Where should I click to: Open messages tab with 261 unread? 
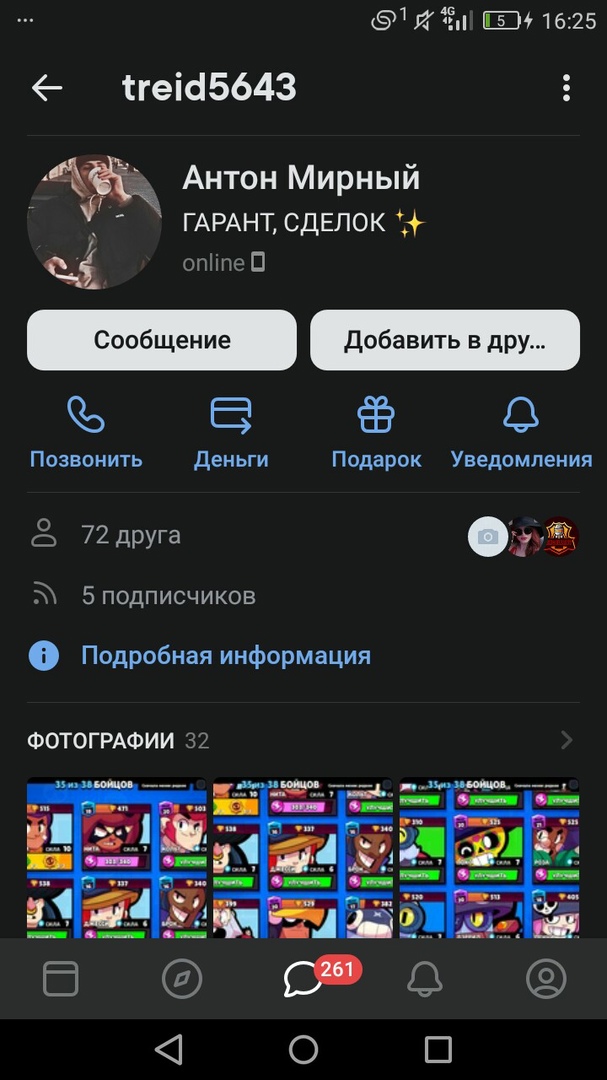coord(303,979)
